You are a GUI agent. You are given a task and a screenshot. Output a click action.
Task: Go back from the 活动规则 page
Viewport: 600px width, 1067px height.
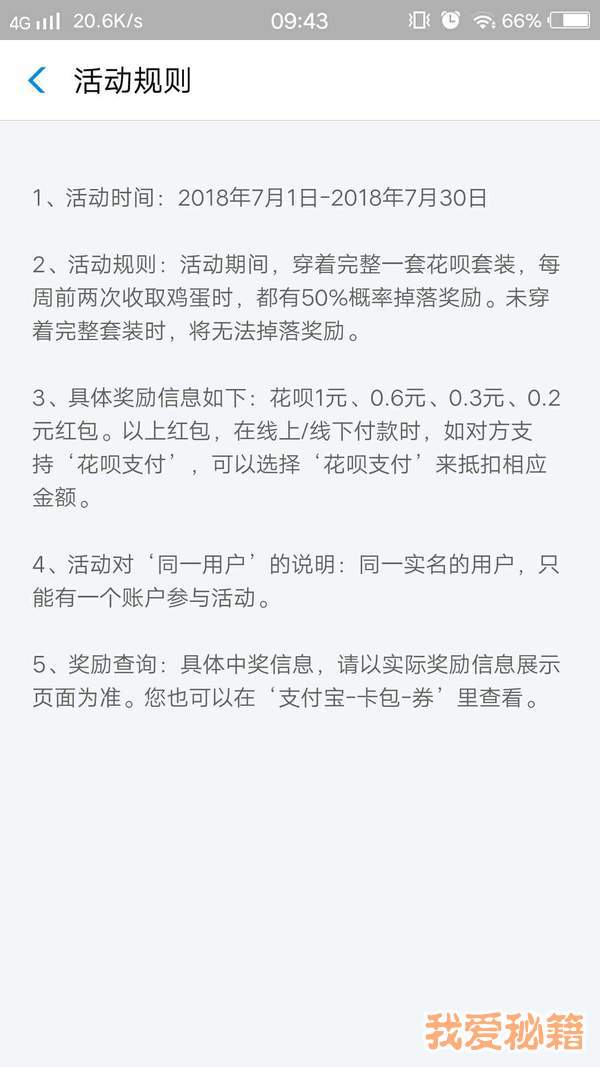click(x=37, y=80)
